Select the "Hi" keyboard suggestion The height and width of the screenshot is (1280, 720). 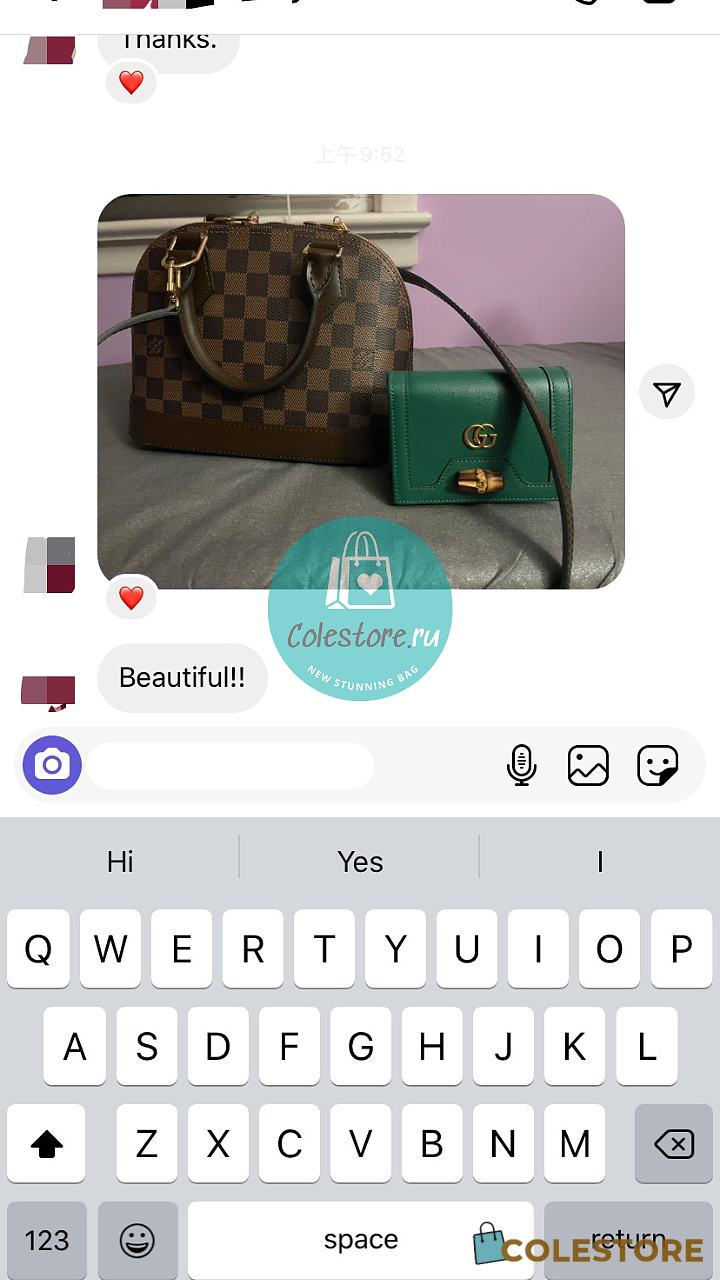pos(120,862)
